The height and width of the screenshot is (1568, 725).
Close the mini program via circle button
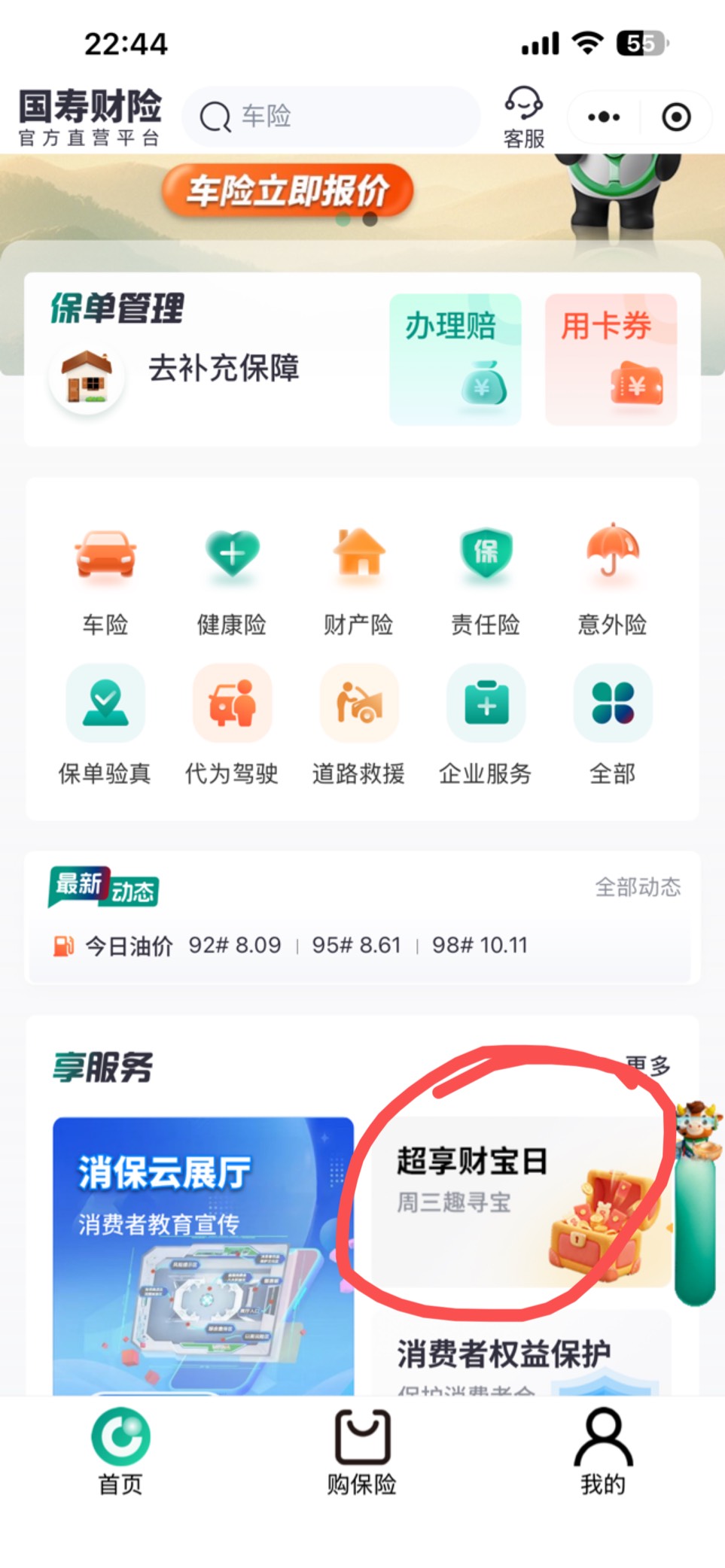[x=676, y=117]
